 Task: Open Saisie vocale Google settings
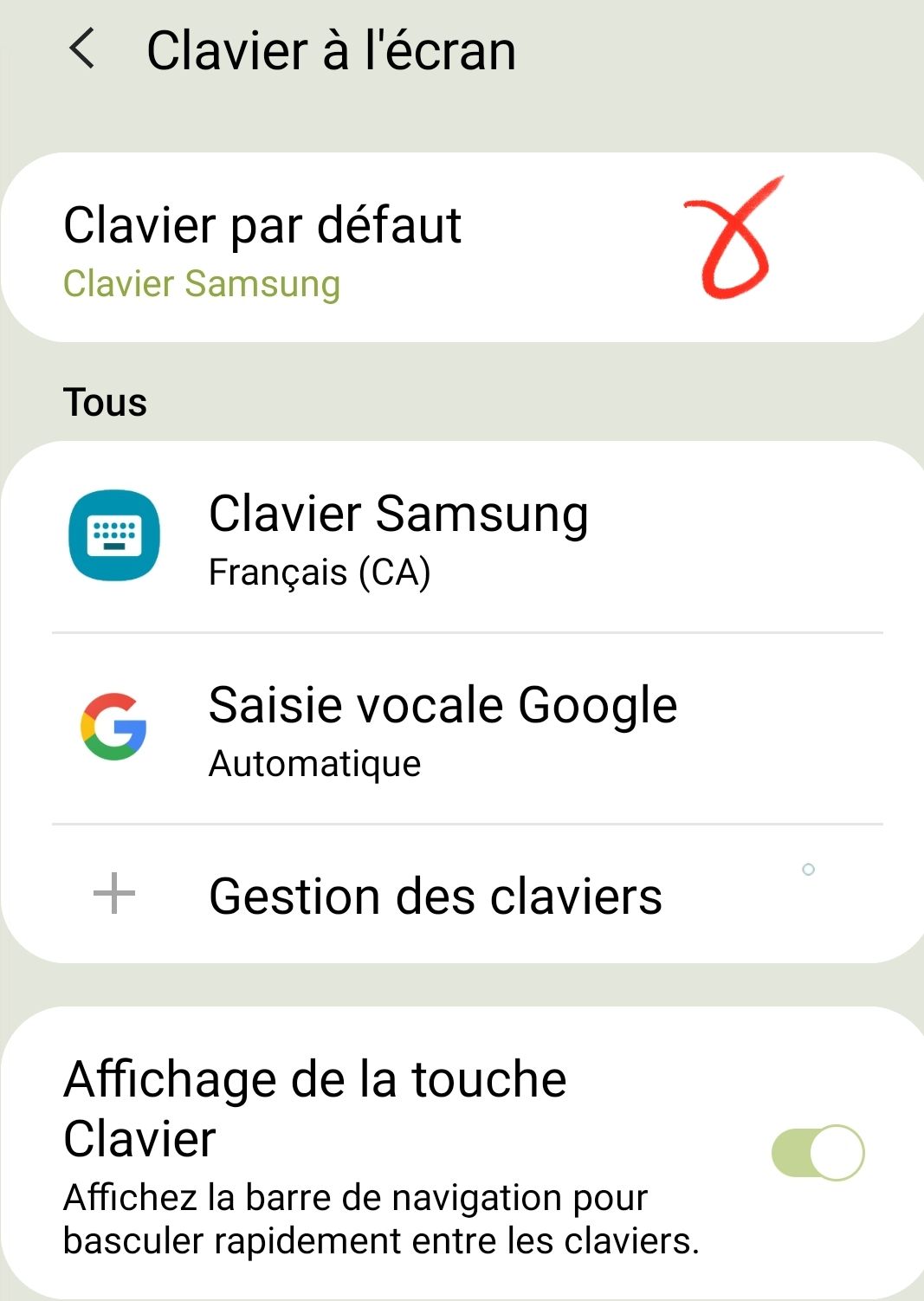(x=442, y=729)
